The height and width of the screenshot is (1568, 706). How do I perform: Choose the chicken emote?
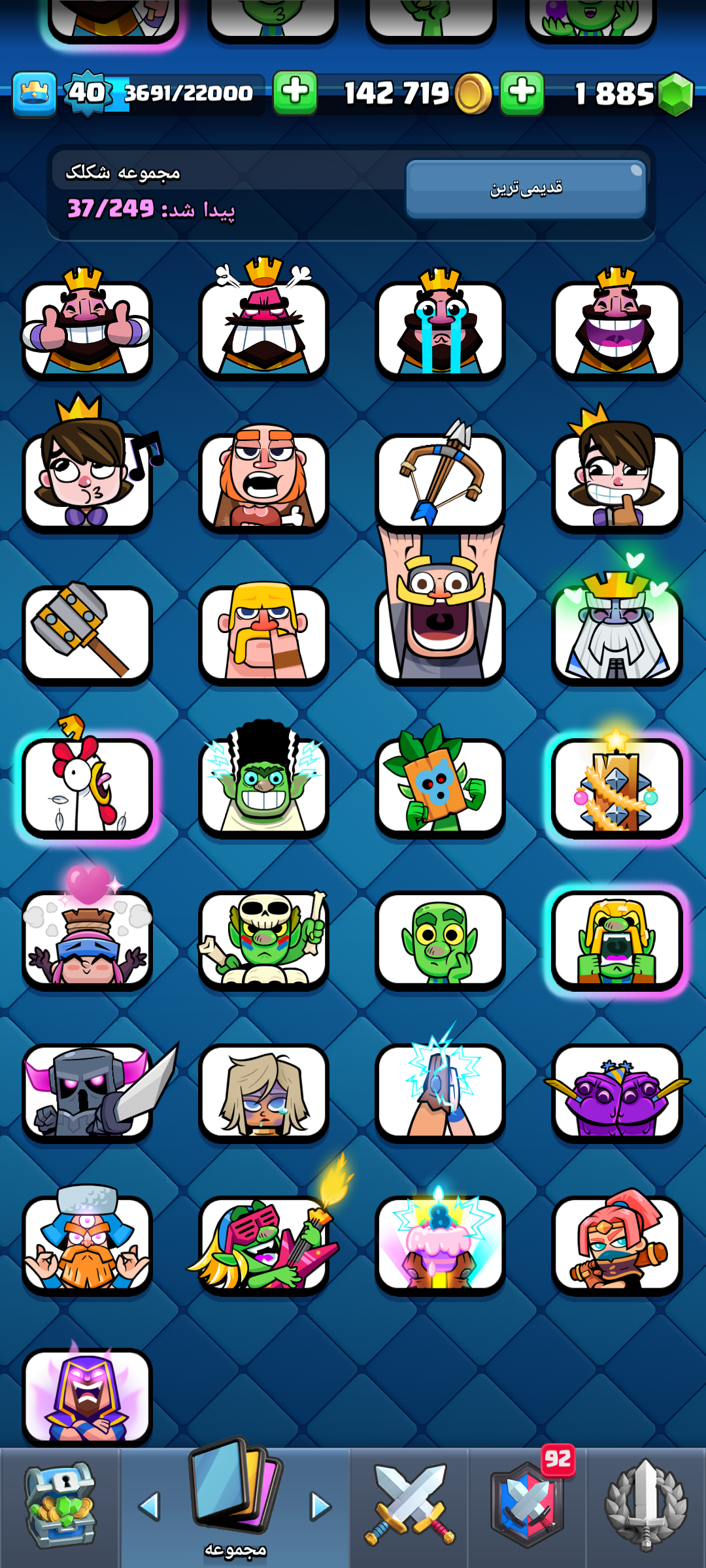(87, 781)
